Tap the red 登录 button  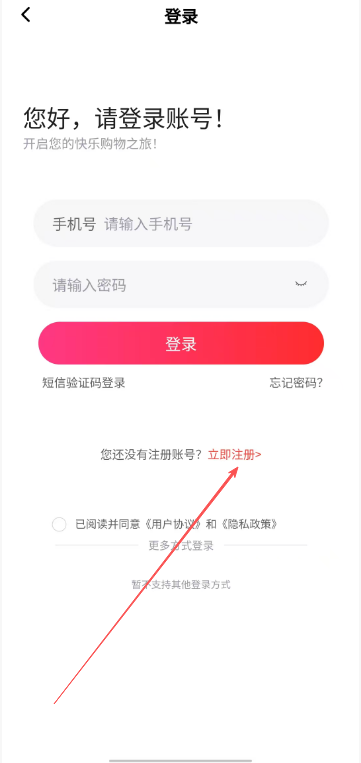pyautogui.click(x=181, y=344)
